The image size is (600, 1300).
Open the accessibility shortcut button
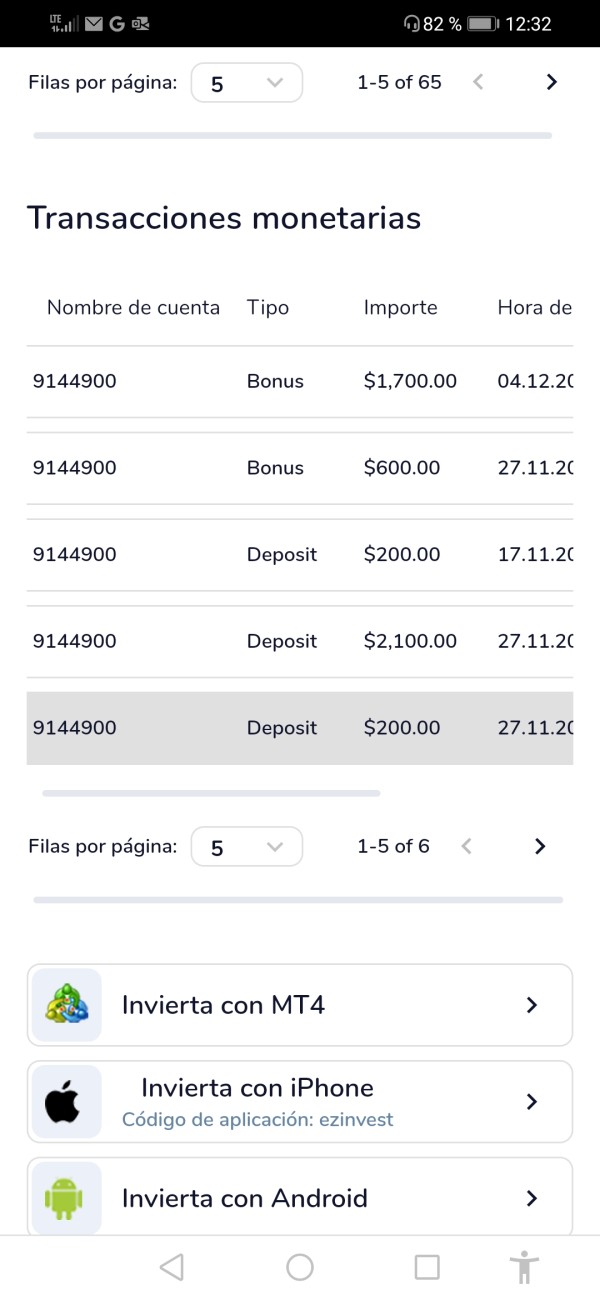coord(524,1268)
